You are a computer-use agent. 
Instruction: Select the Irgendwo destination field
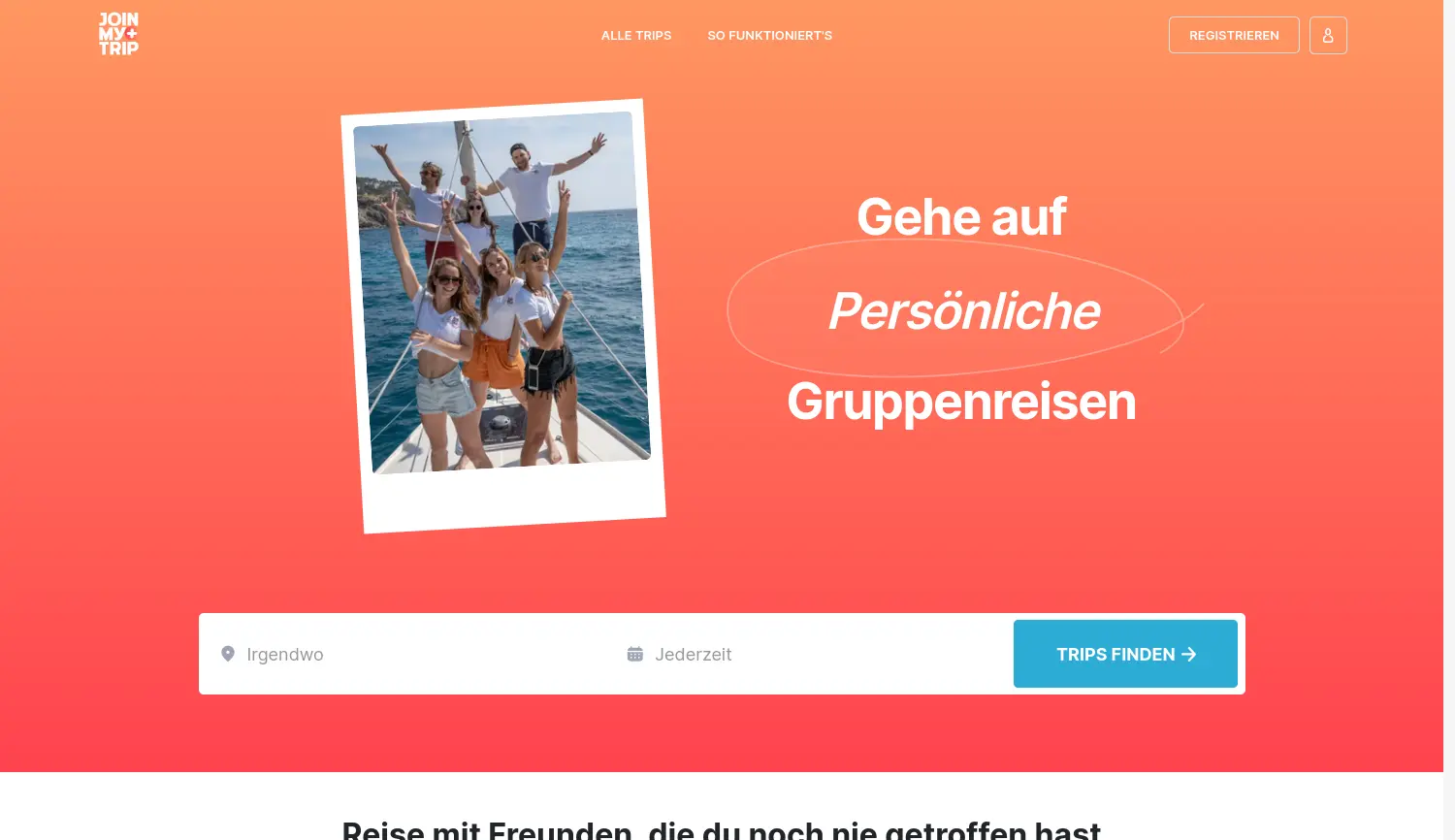tap(407, 655)
